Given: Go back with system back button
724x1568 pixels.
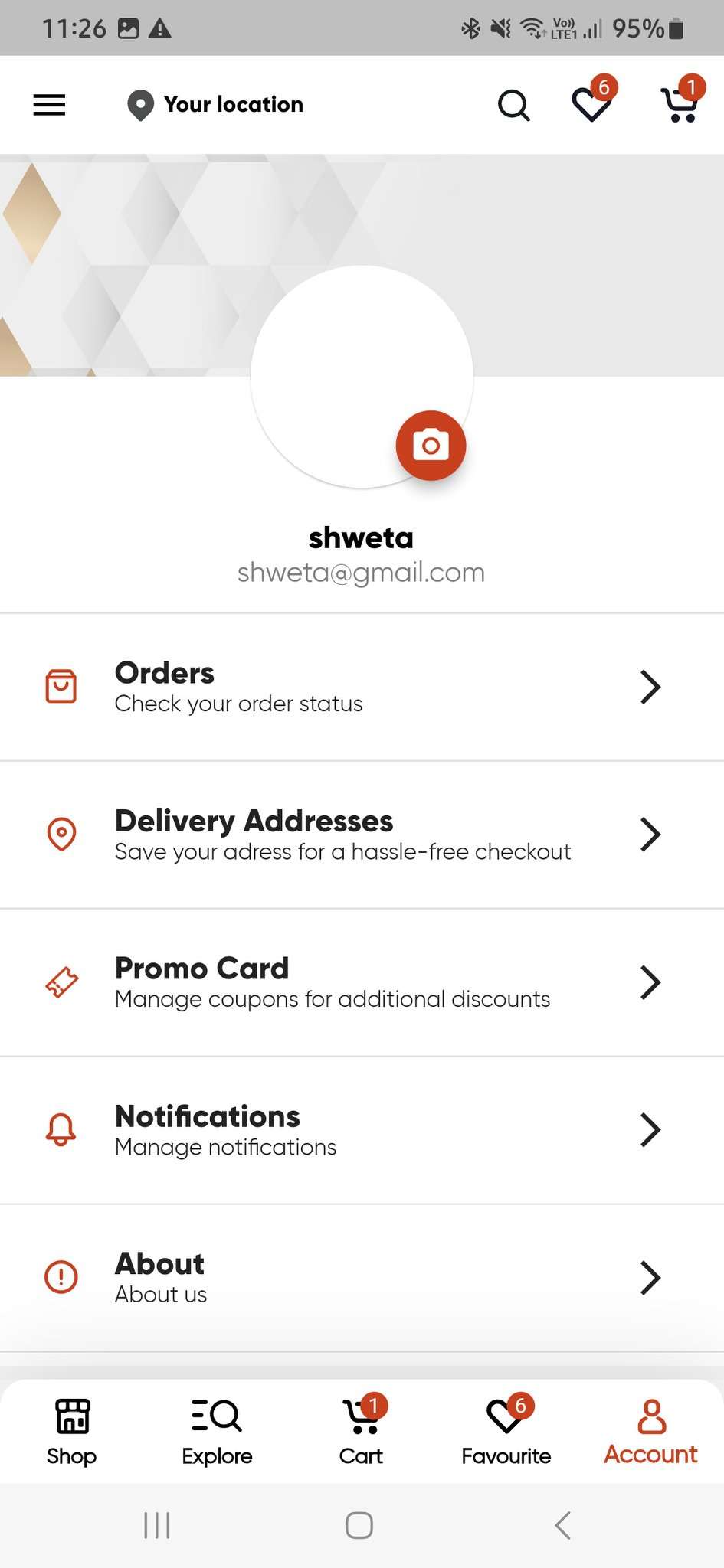Looking at the screenshot, I should pyautogui.click(x=563, y=1525).
